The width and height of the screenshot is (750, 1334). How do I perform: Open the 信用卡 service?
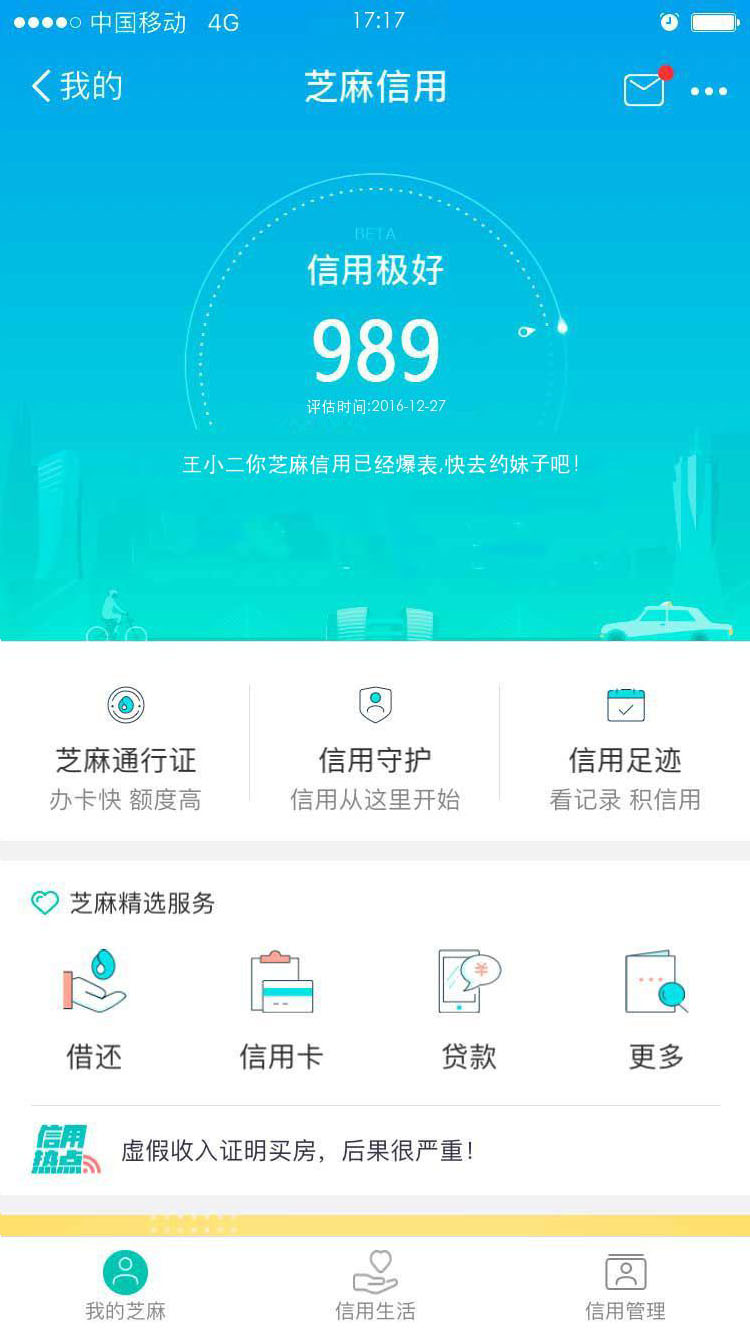pyautogui.click(x=281, y=1008)
